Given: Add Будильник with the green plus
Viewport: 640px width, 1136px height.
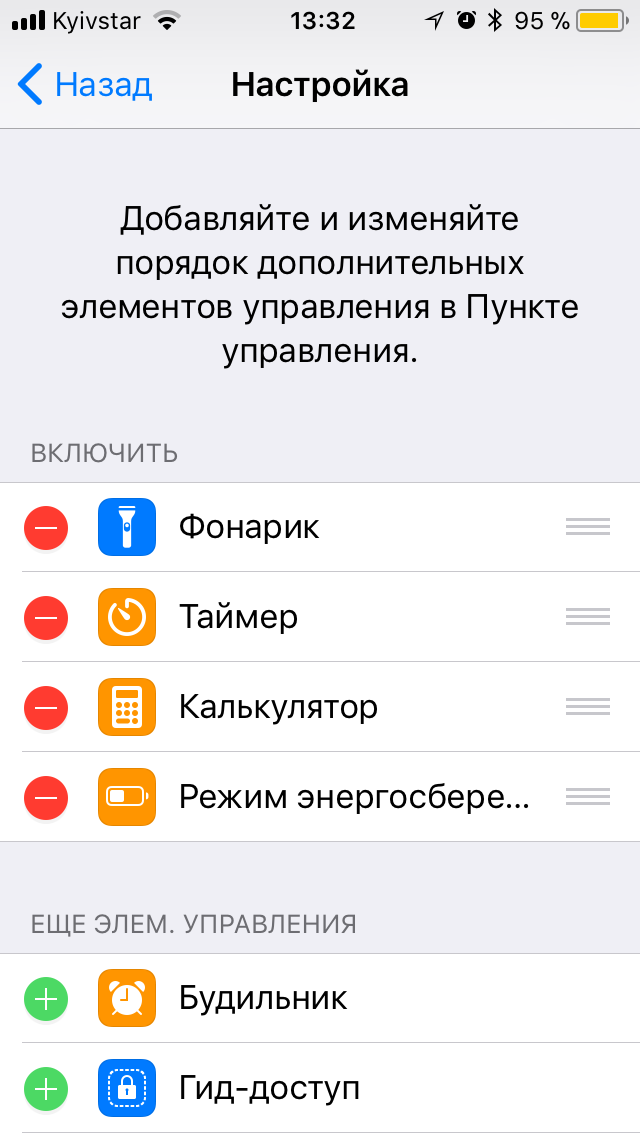Looking at the screenshot, I should coord(46,998).
